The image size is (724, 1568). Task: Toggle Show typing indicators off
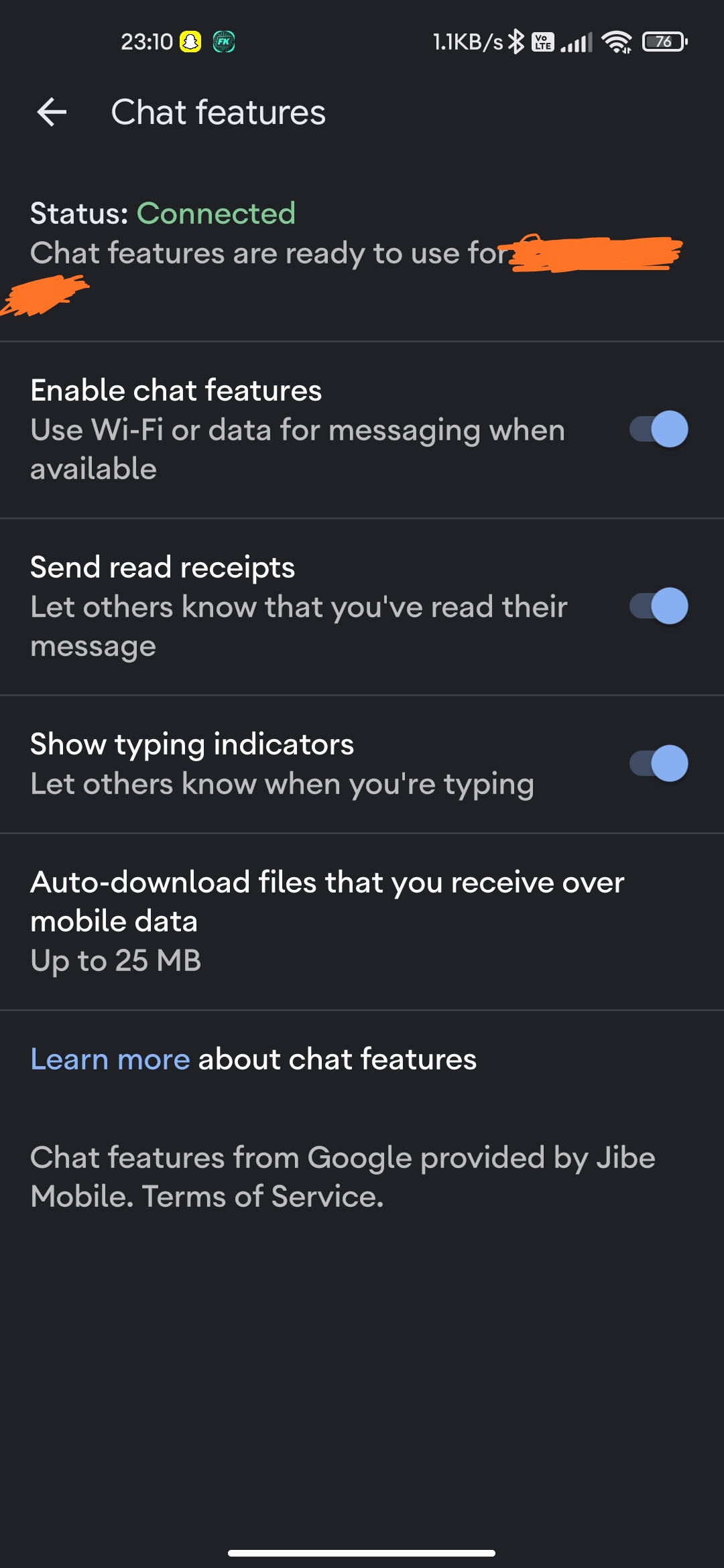click(x=658, y=764)
